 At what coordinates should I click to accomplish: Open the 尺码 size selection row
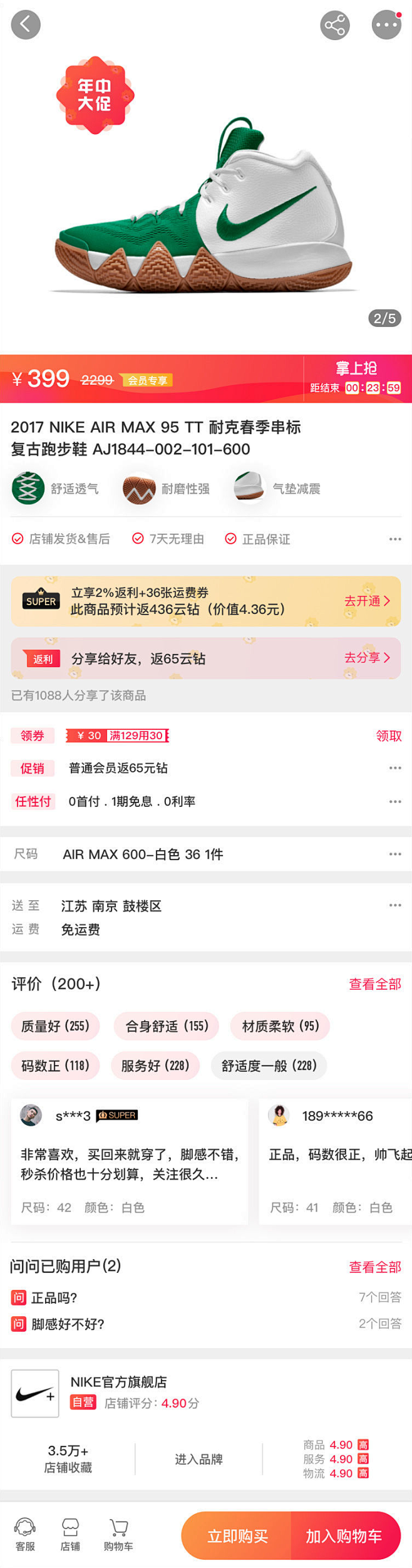click(x=206, y=854)
